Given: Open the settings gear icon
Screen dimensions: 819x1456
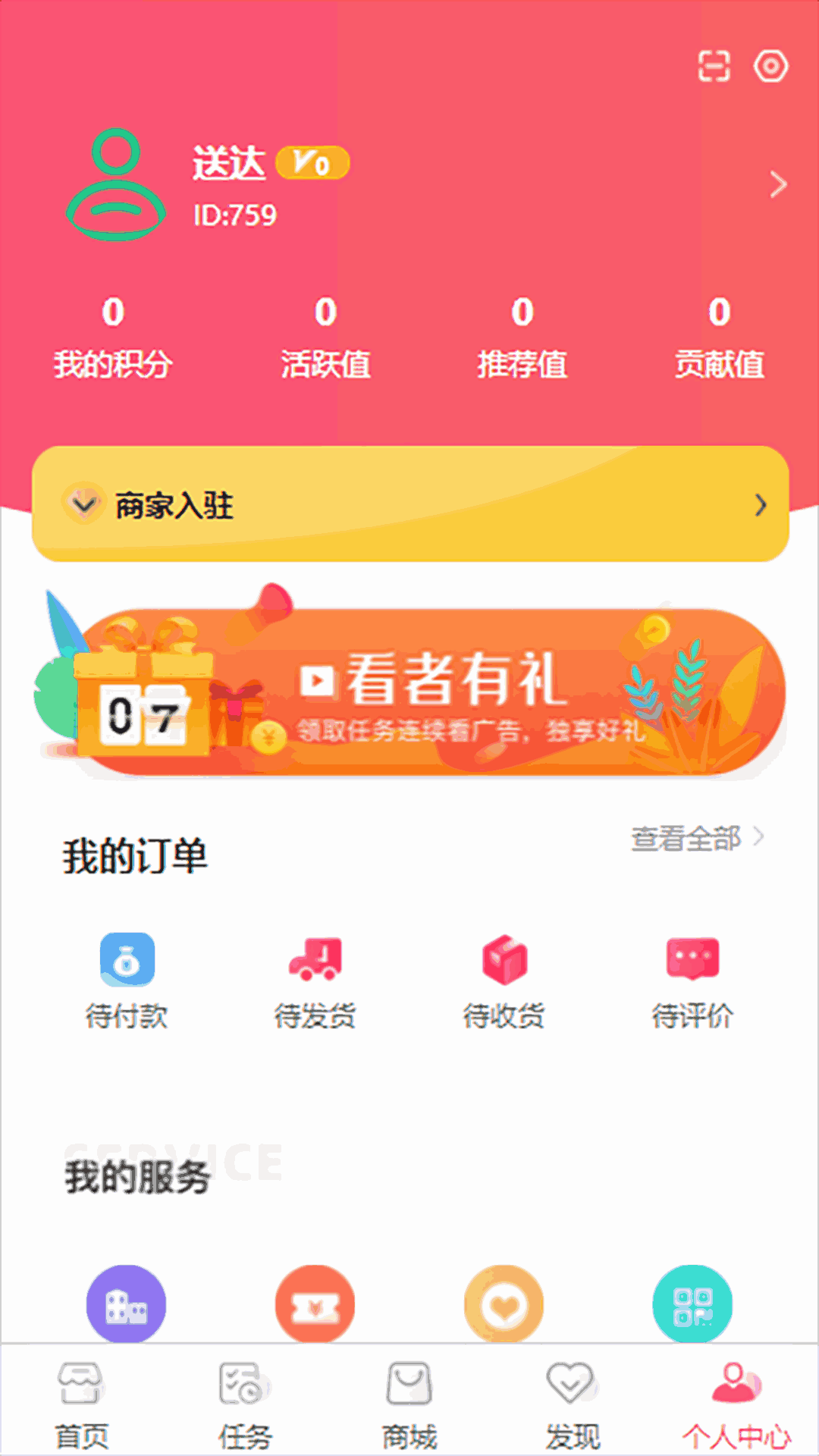Looking at the screenshot, I should (771, 67).
